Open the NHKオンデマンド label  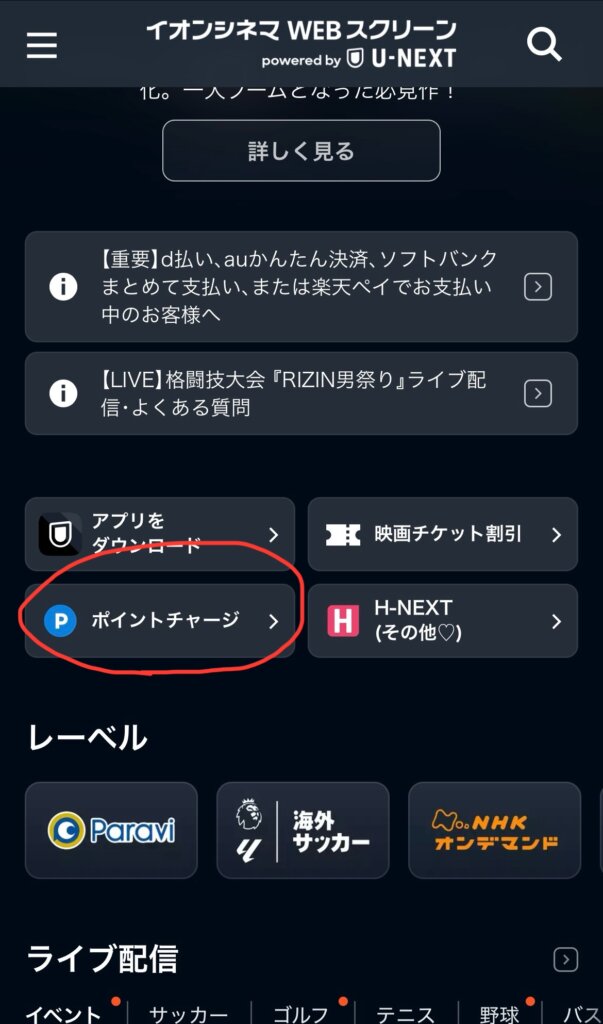point(494,830)
